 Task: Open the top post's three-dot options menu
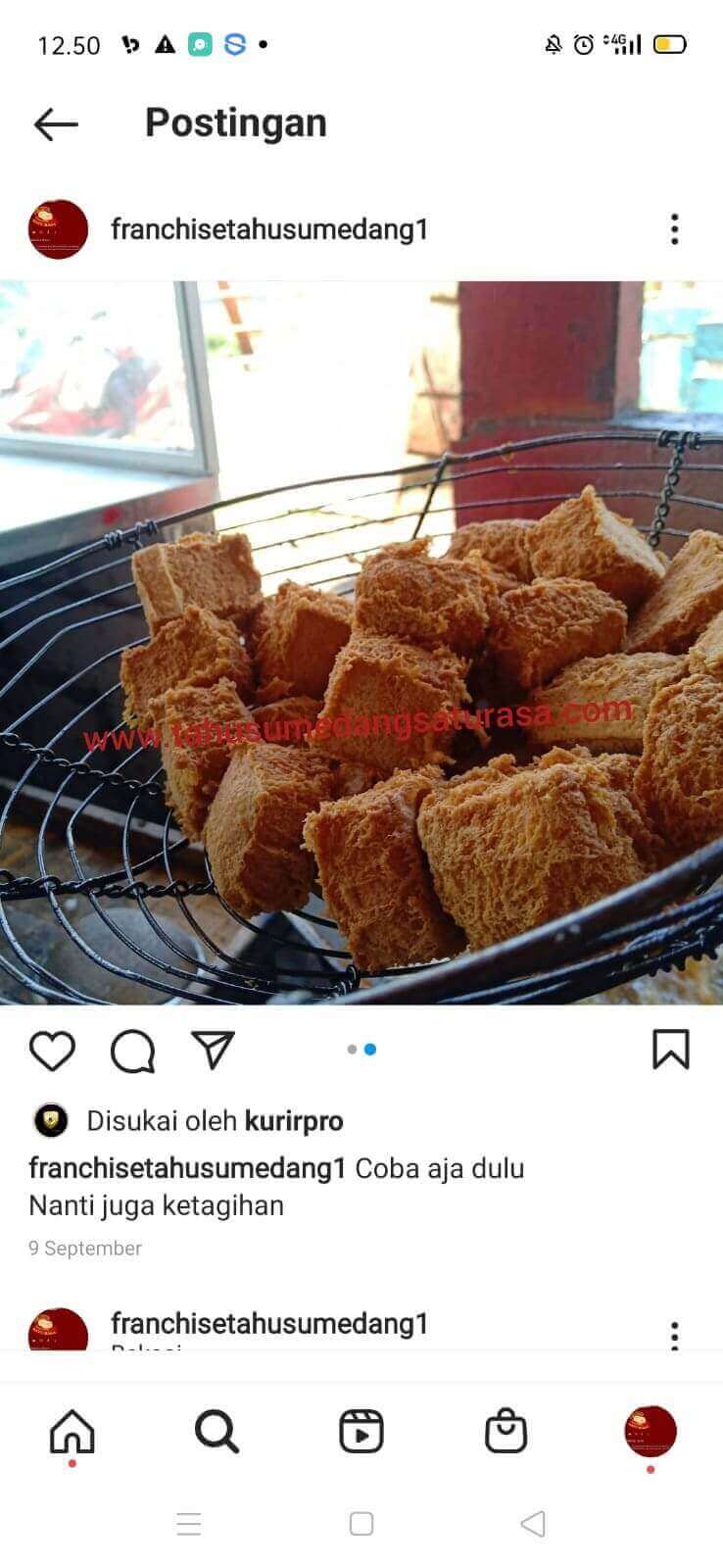click(x=674, y=229)
